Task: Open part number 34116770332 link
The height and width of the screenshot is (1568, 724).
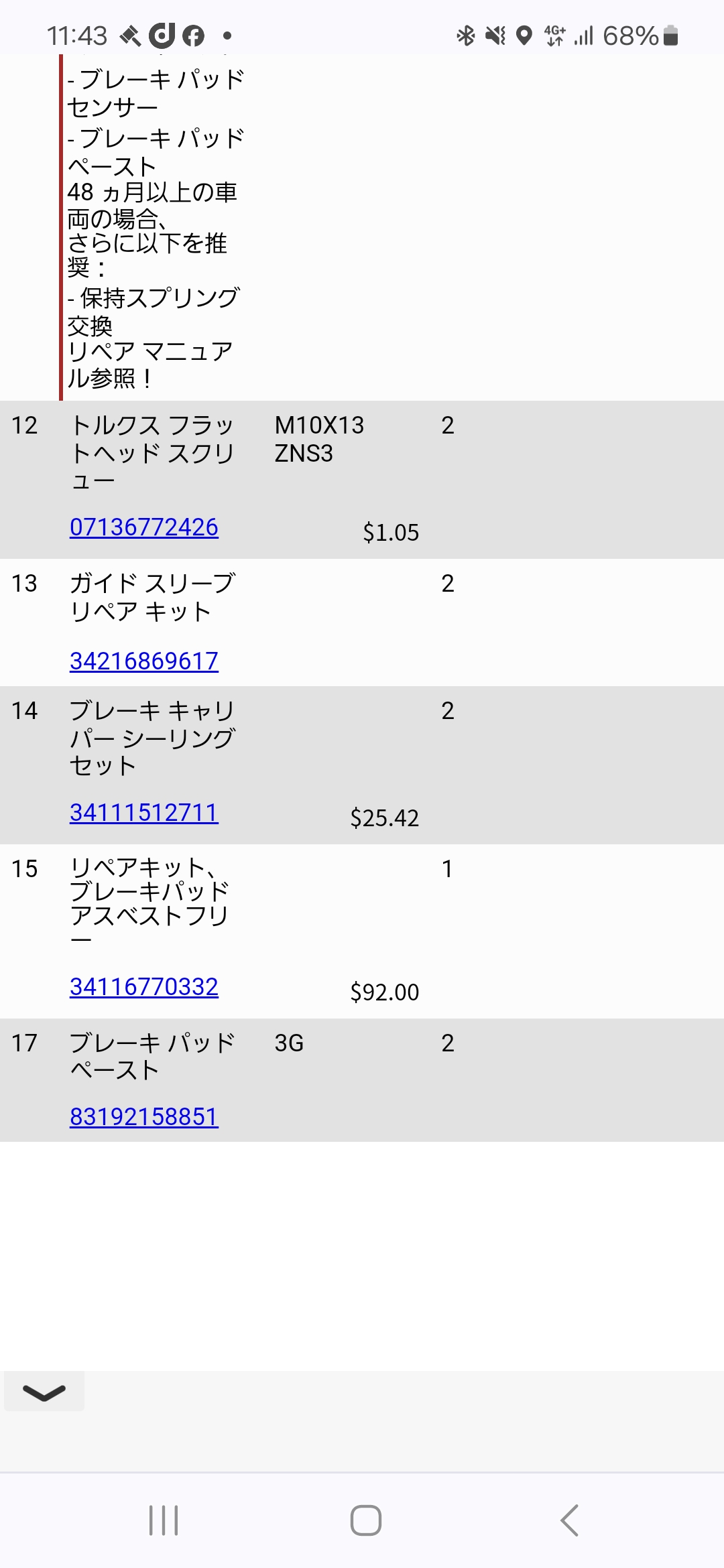Action: [x=144, y=987]
